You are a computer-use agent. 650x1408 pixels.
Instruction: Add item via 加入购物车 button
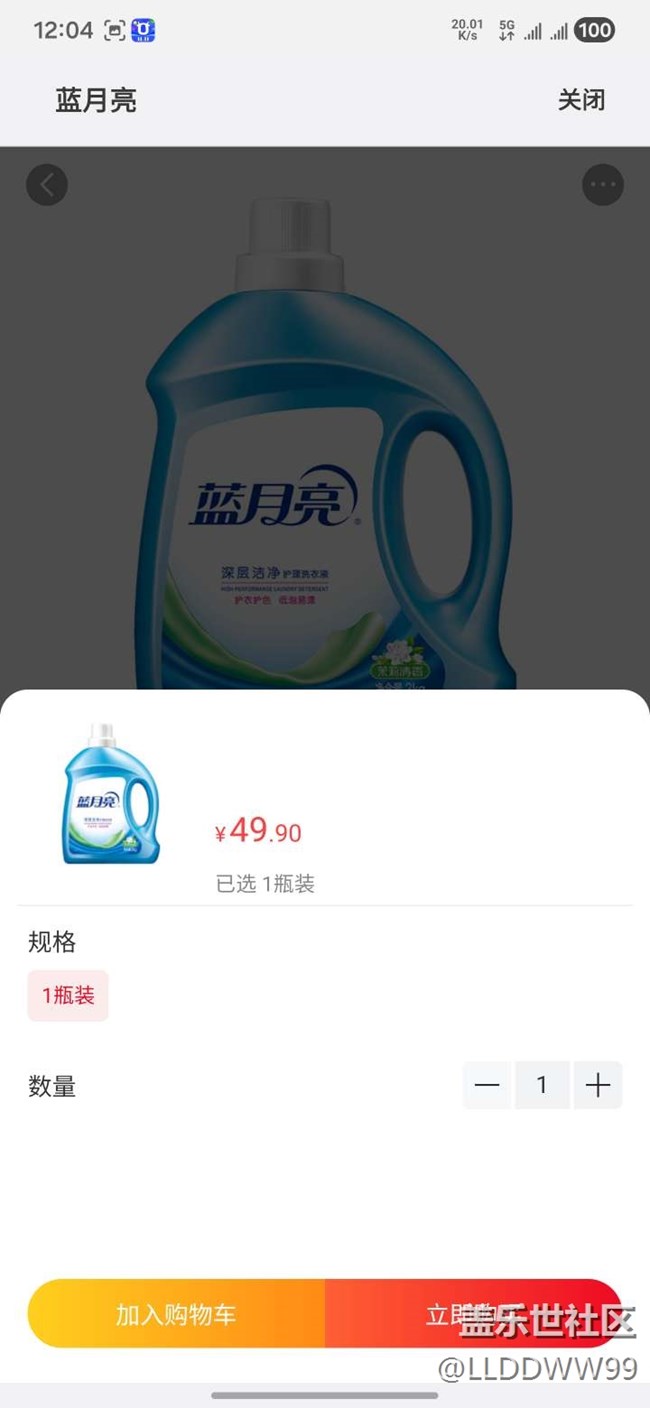coord(176,1314)
